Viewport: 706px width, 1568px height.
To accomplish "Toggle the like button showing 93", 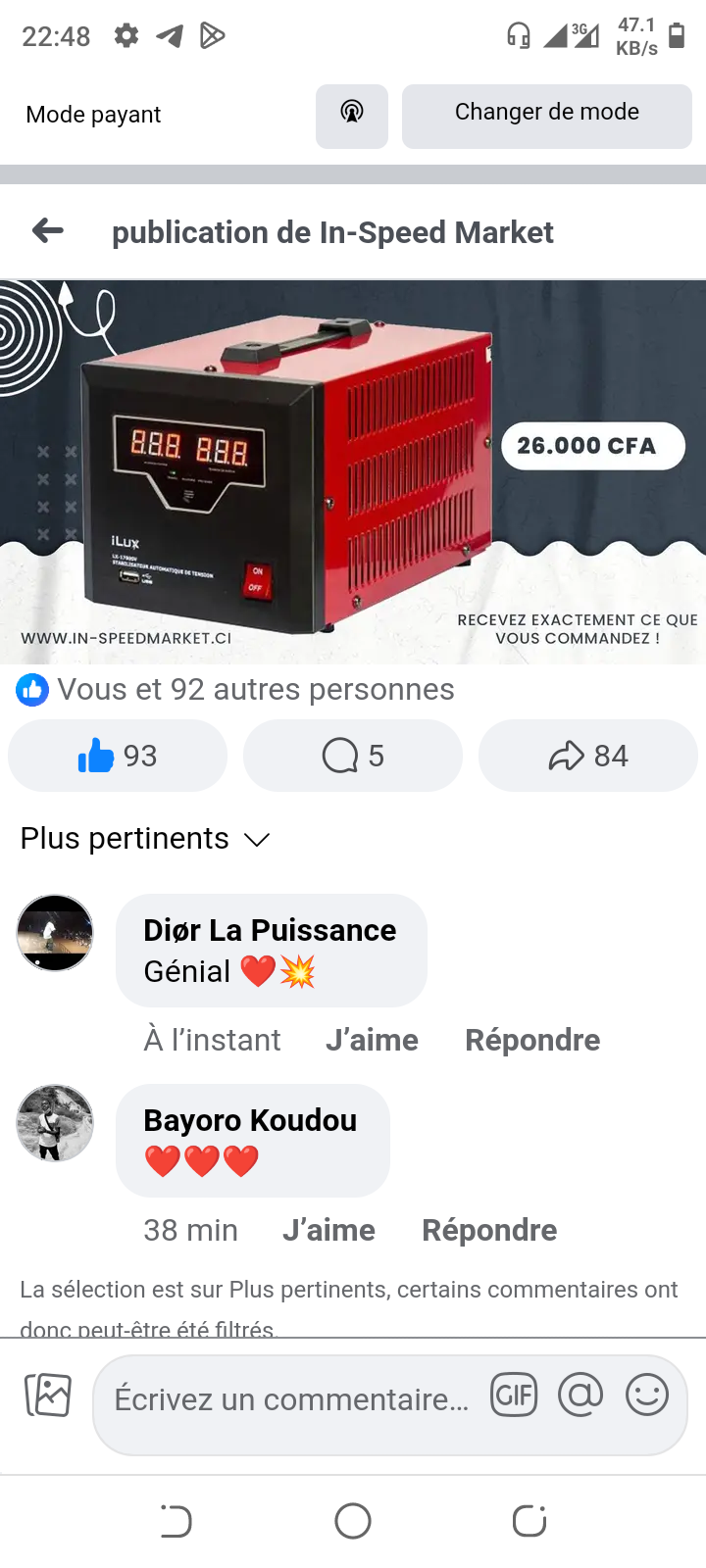I will click(x=118, y=756).
